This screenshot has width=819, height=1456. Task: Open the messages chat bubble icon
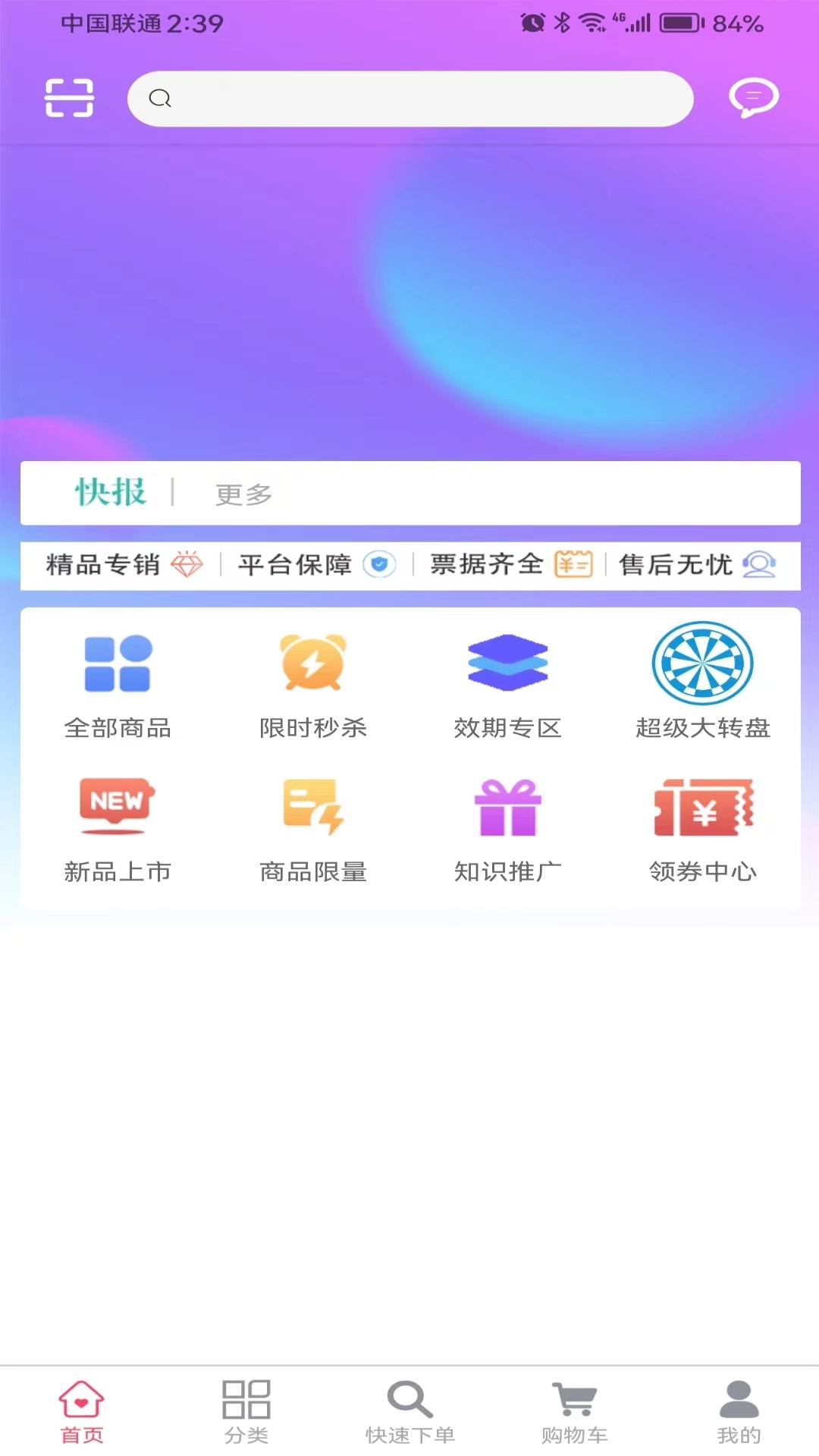(x=753, y=98)
